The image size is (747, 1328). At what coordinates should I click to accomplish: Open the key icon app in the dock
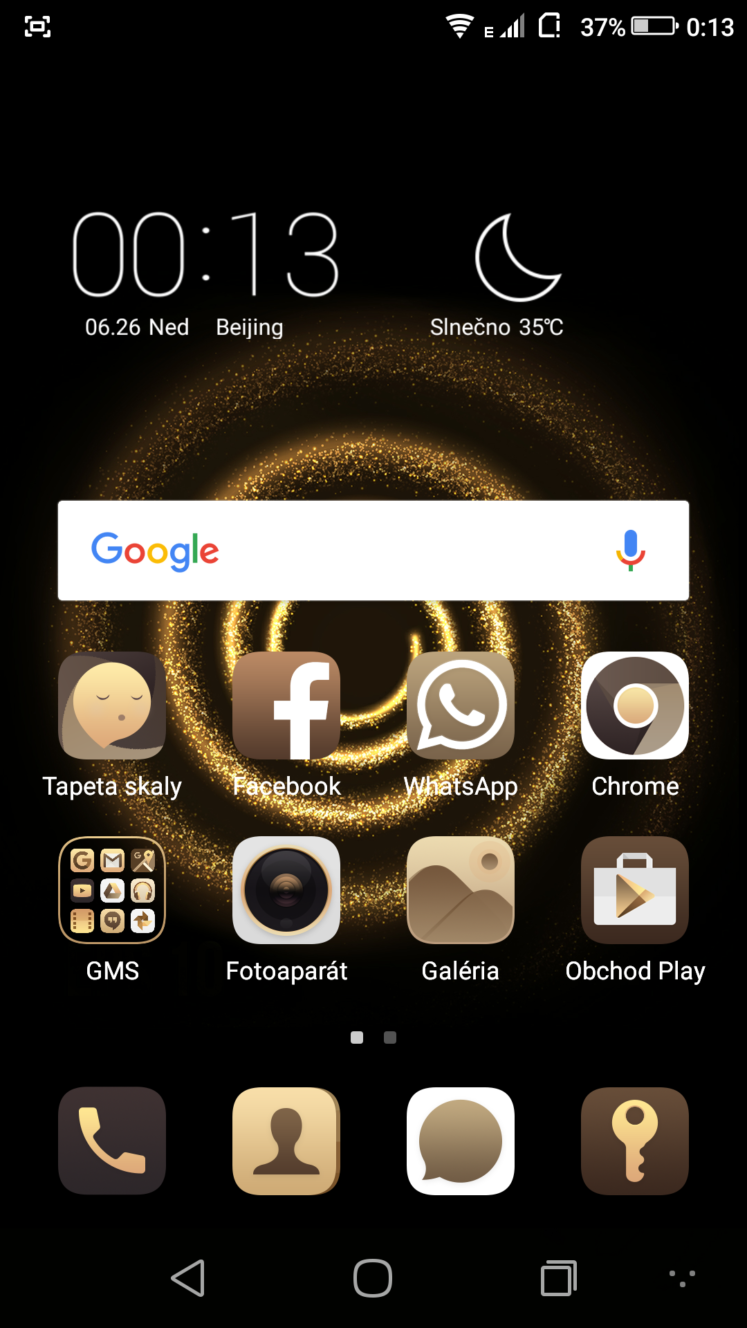pyautogui.click(x=635, y=1141)
